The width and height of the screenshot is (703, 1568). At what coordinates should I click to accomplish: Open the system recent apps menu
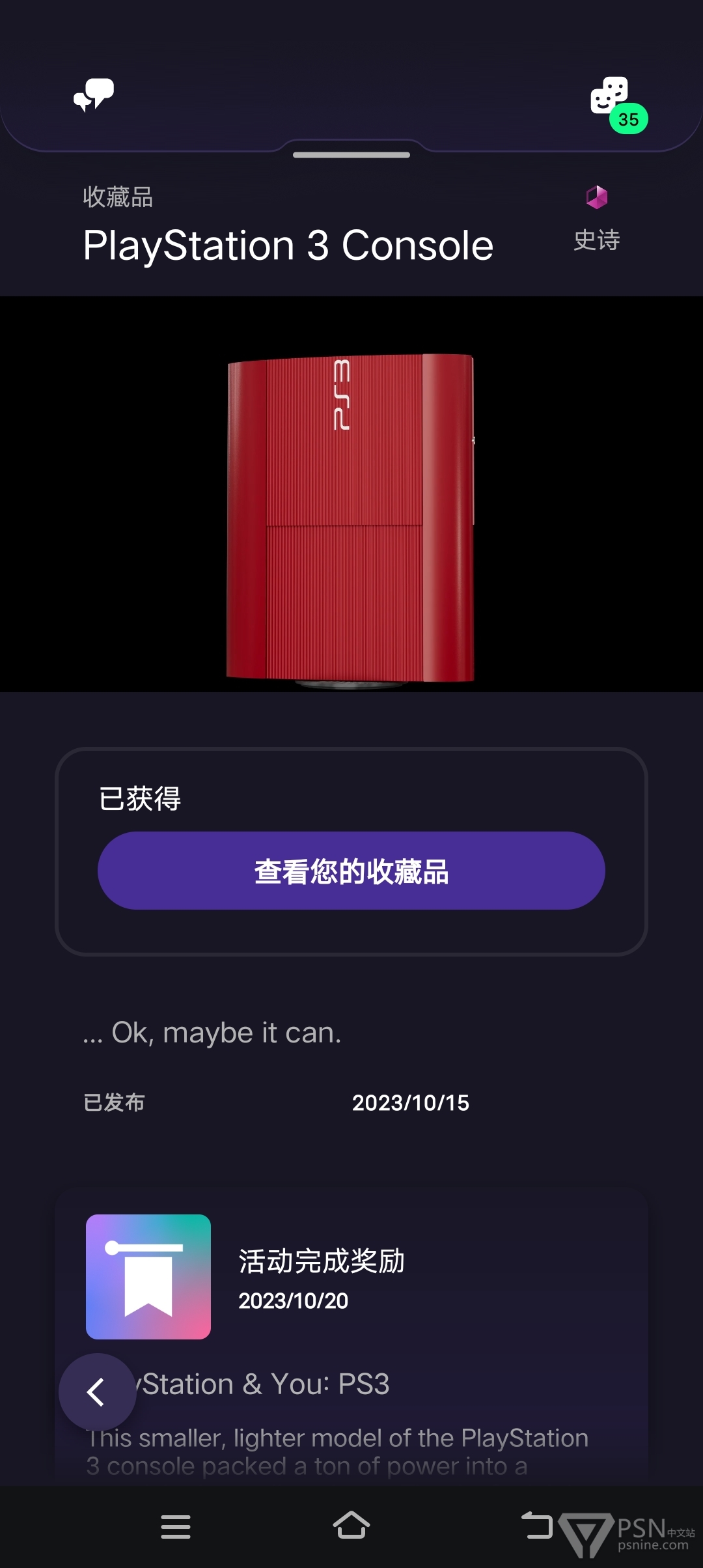[176, 1526]
